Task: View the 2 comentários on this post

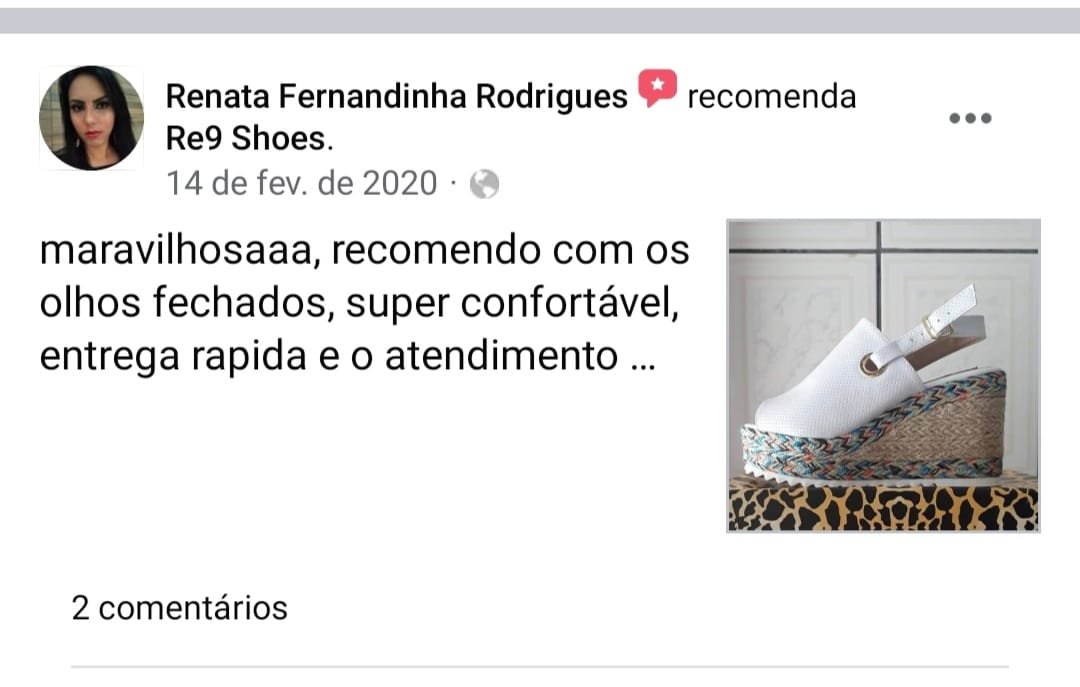Action: click(x=179, y=607)
